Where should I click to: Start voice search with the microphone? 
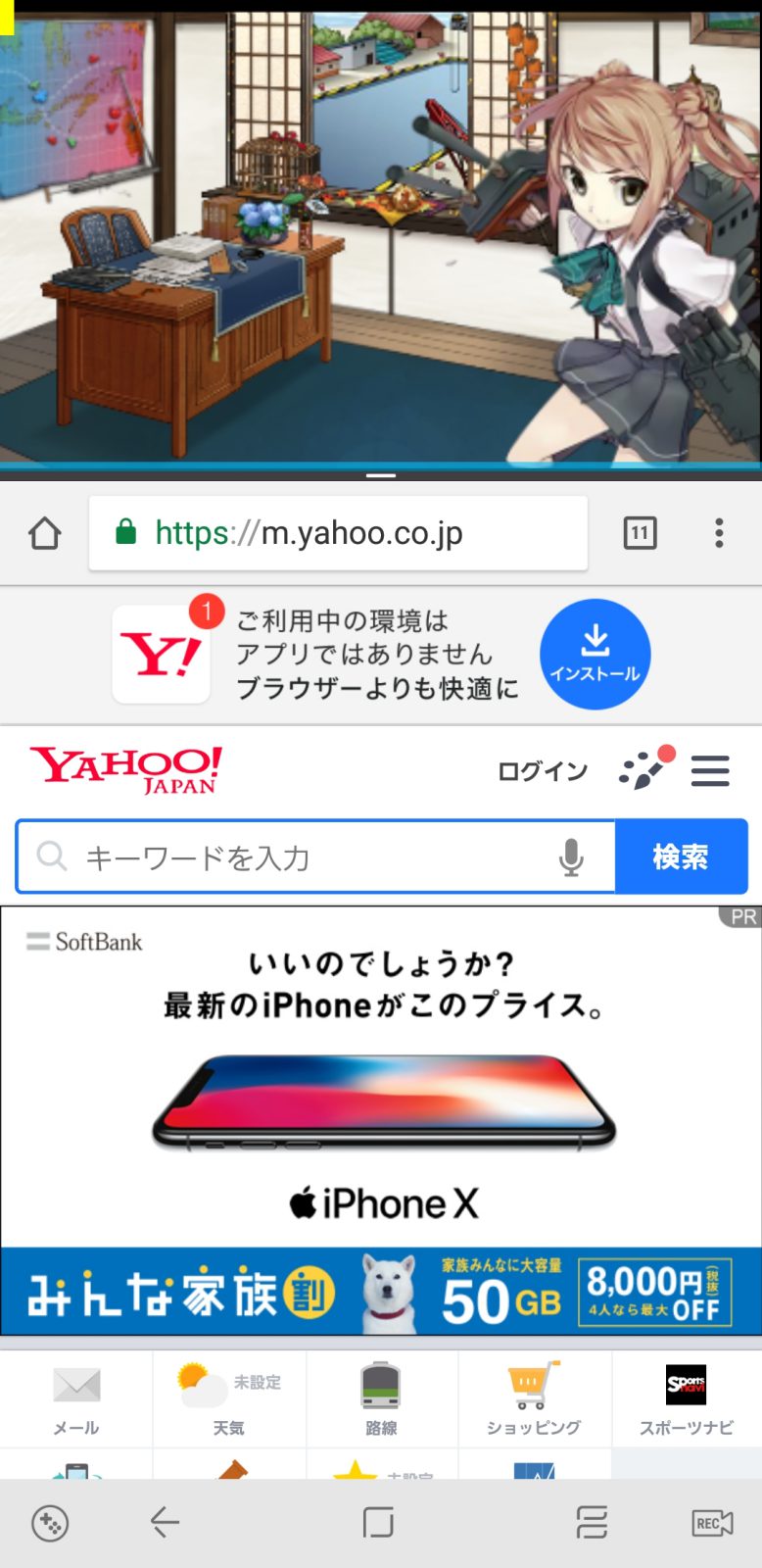571,857
